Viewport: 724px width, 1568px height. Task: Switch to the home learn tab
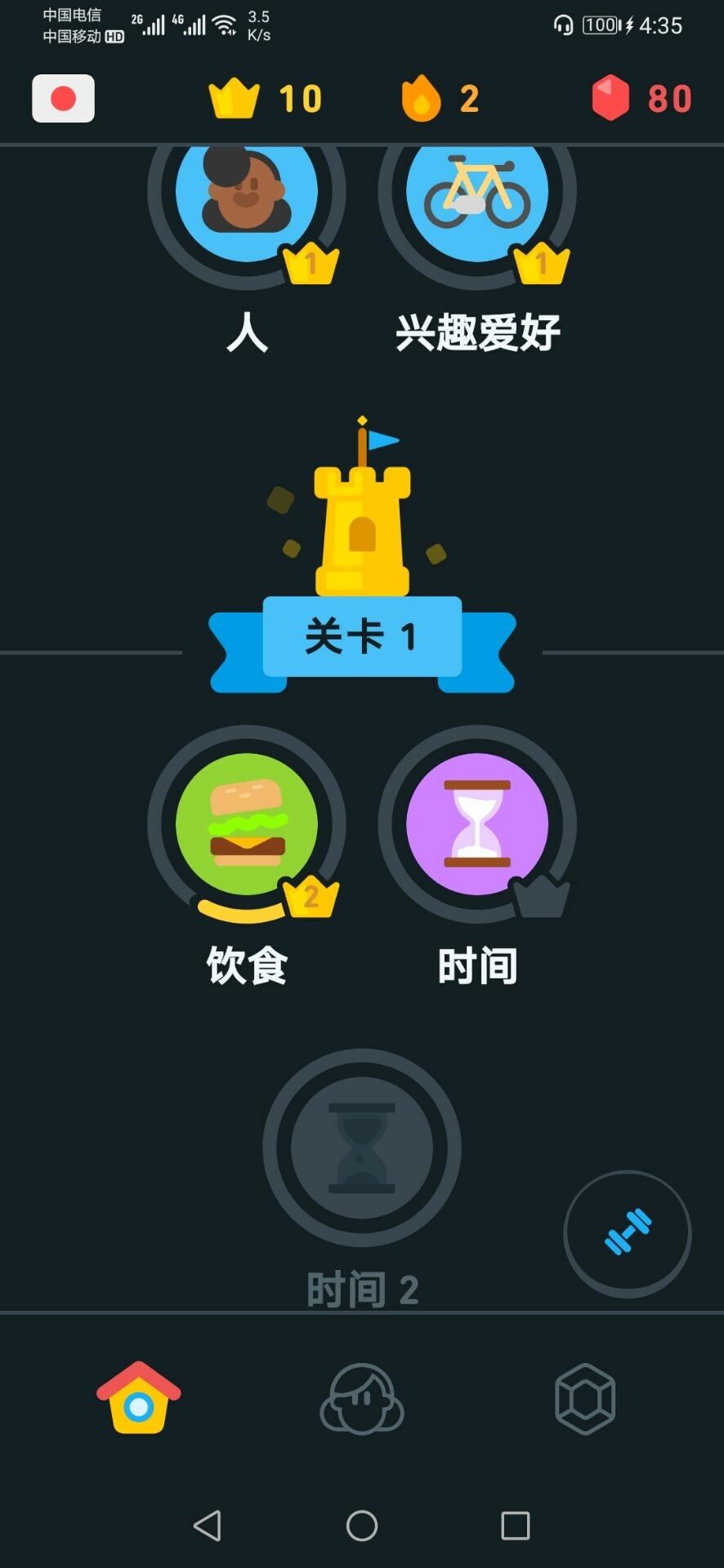tap(139, 1398)
